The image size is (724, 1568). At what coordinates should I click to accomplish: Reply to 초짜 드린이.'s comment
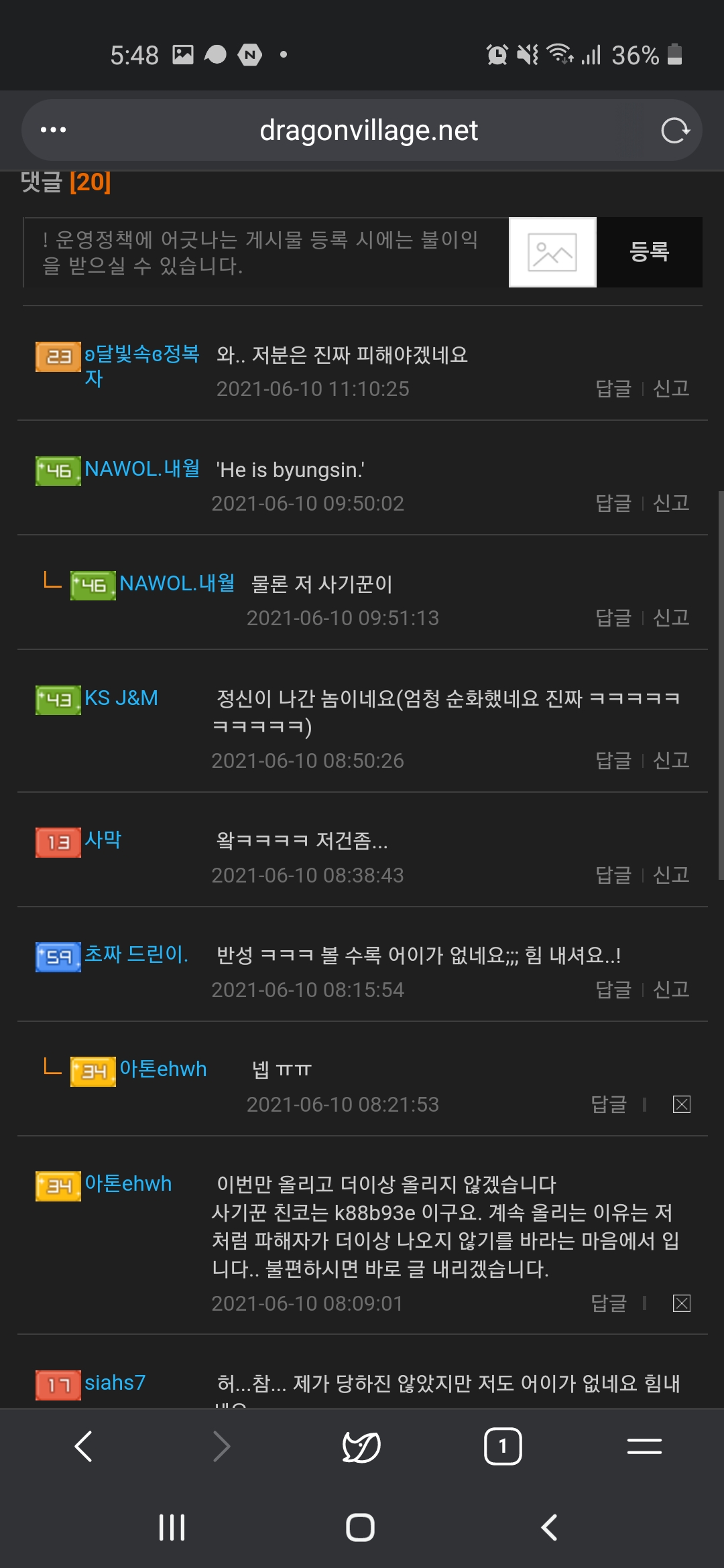(613, 990)
